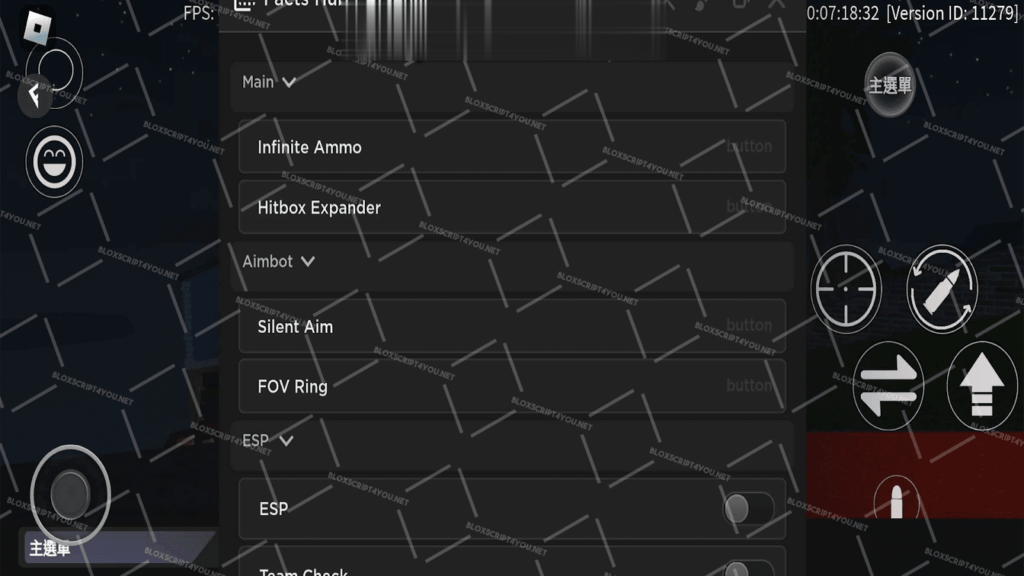Activate the Infinite Ammo button
The width and height of the screenshot is (1024, 576).
coord(511,147)
